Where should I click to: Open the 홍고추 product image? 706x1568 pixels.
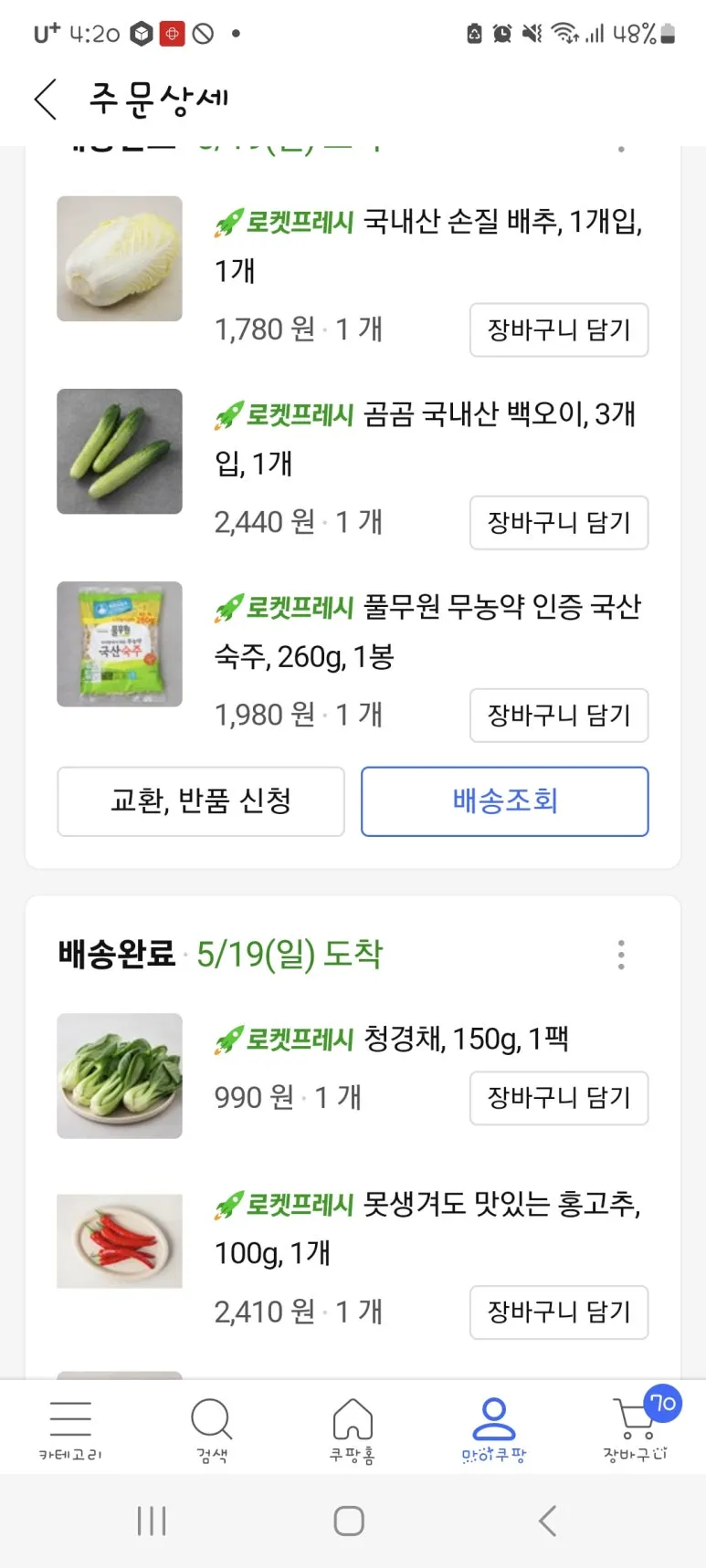(120, 1241)
